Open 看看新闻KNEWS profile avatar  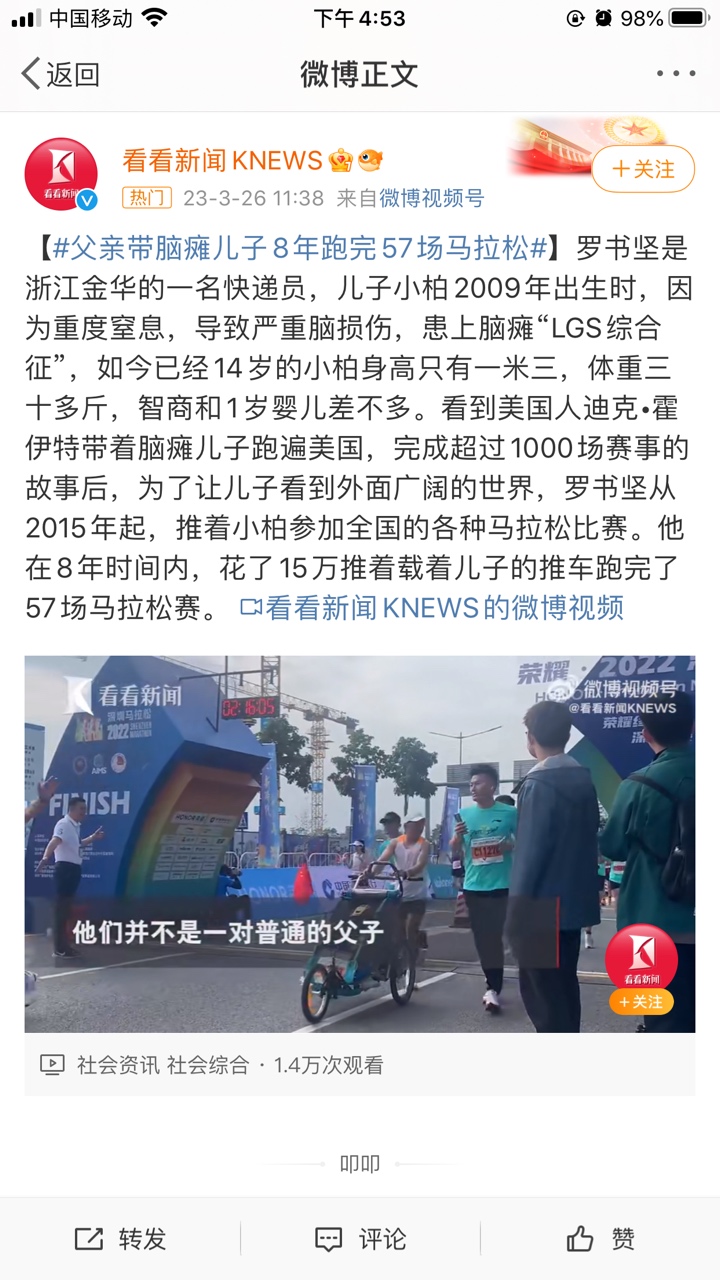coord(61,174)
